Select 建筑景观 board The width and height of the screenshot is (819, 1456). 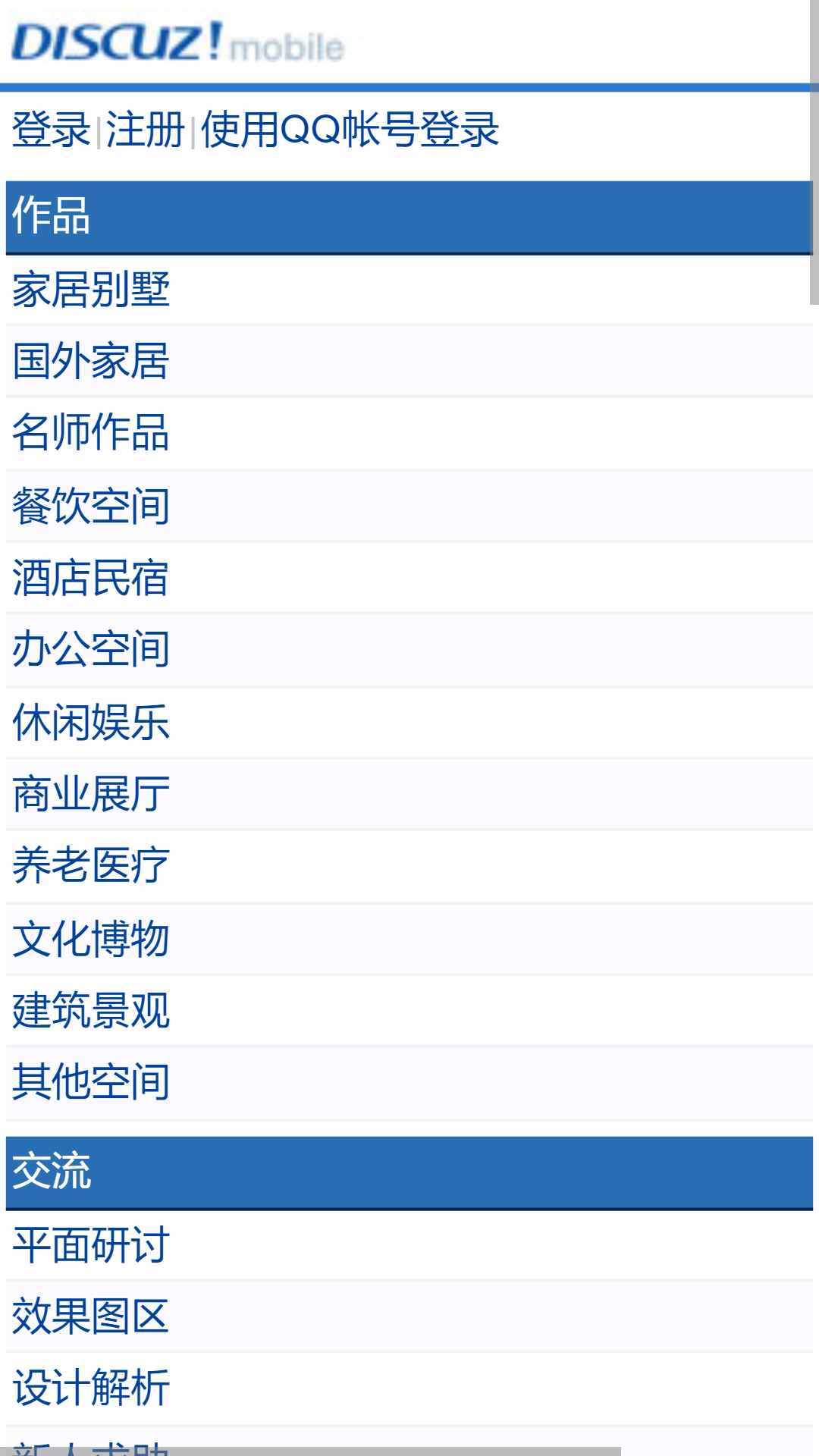(91, 1010)
